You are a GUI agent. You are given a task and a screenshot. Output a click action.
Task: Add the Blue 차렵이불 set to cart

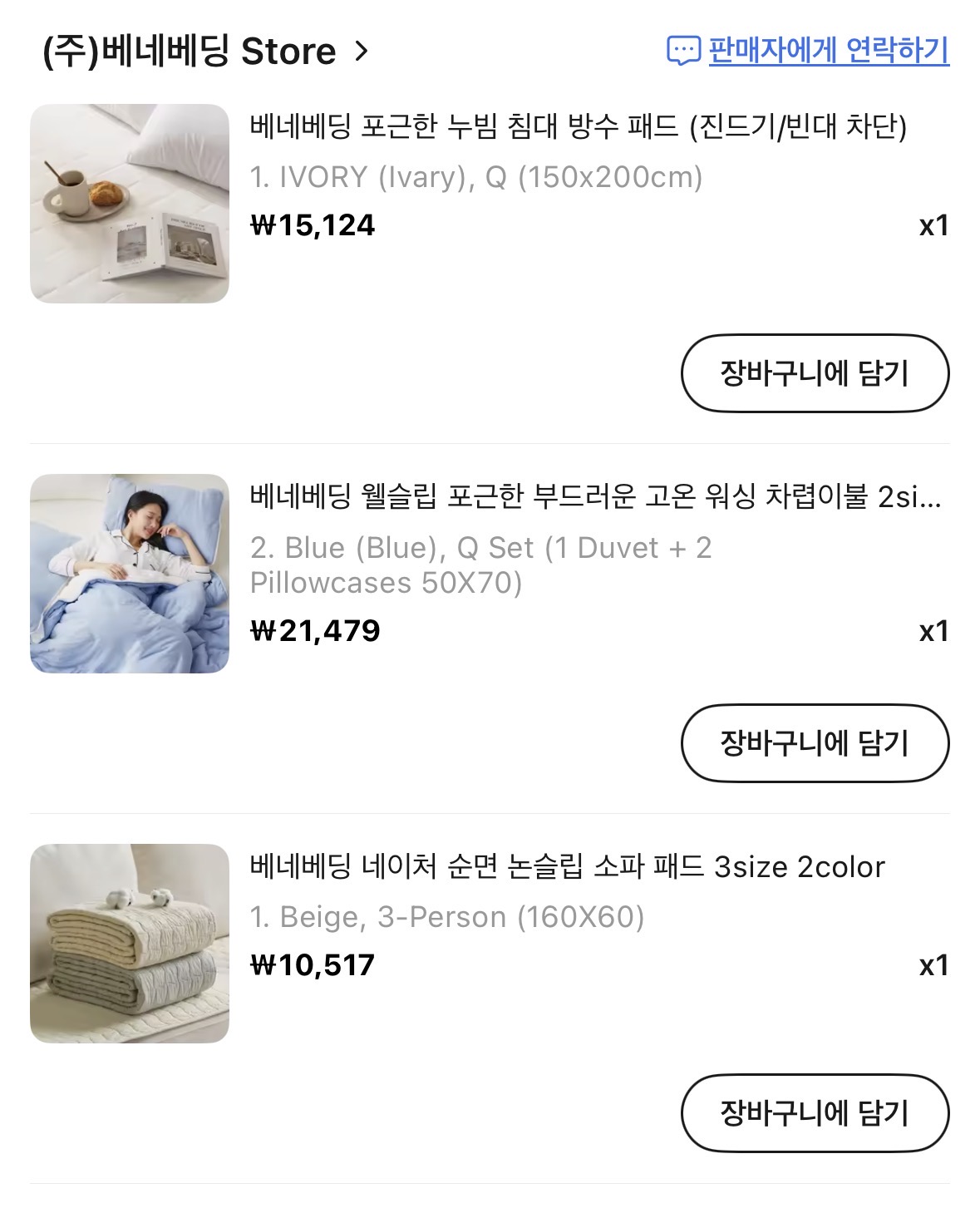pyautogui.click(x=815, y=743)
